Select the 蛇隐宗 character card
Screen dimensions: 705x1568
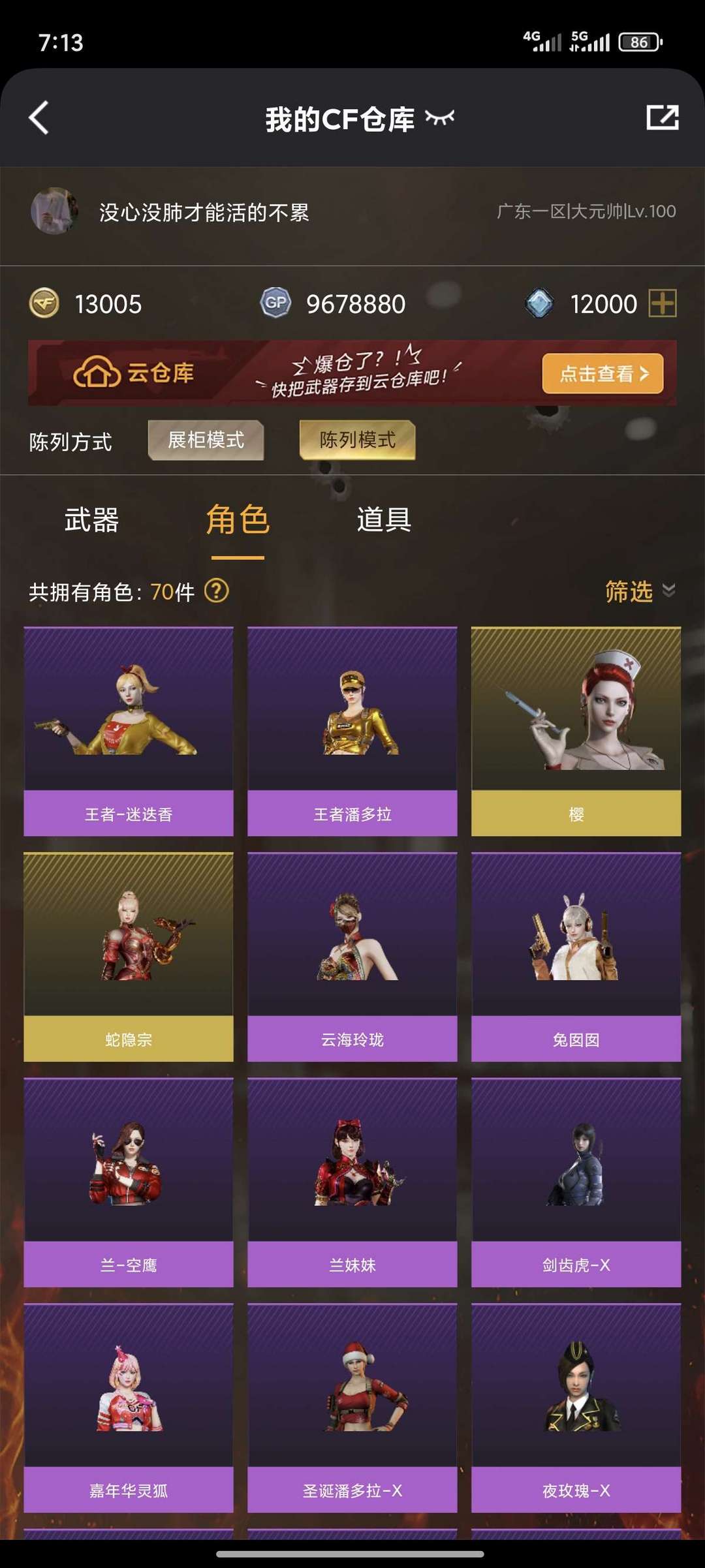click(129, 957)
